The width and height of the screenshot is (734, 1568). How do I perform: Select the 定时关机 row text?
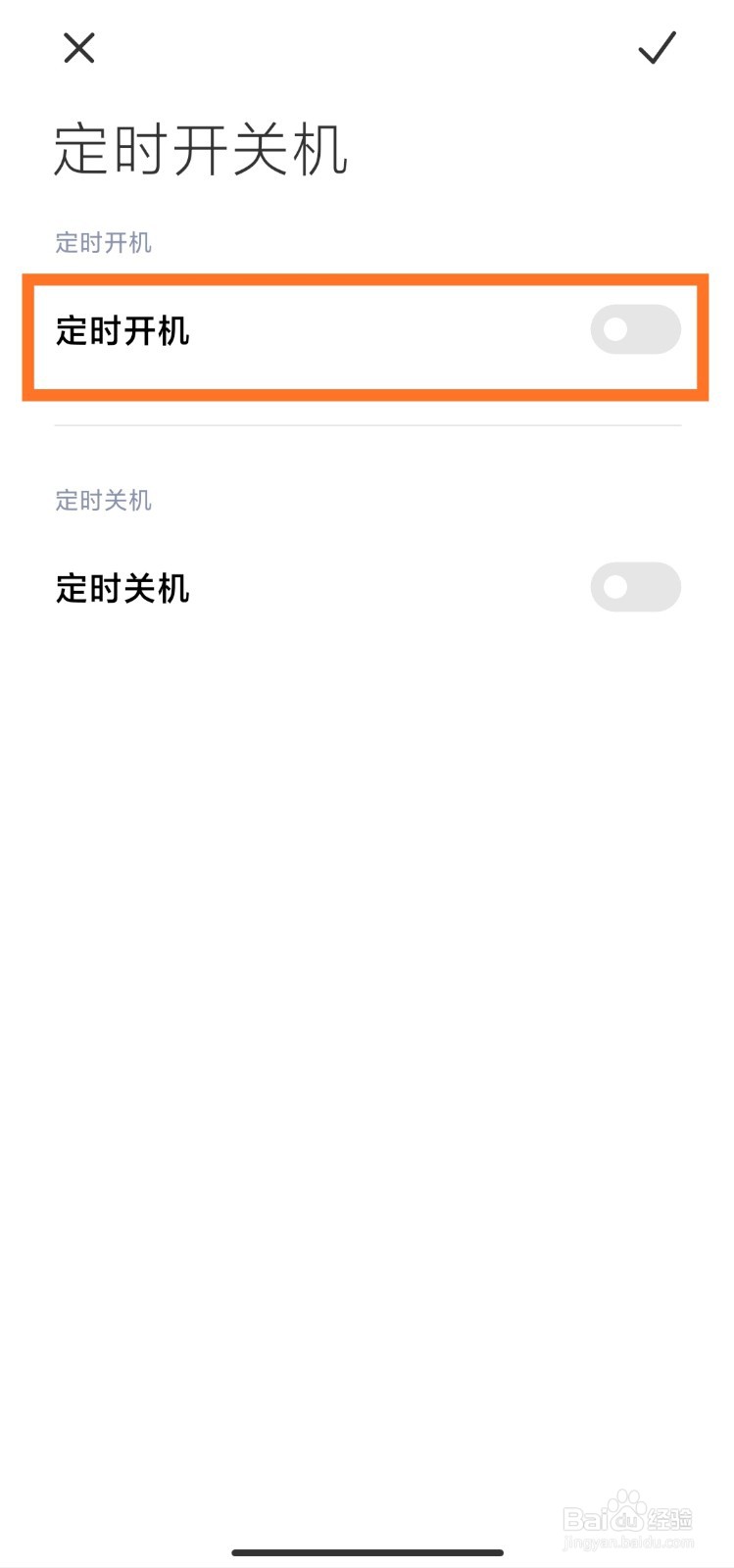[122, 589]
